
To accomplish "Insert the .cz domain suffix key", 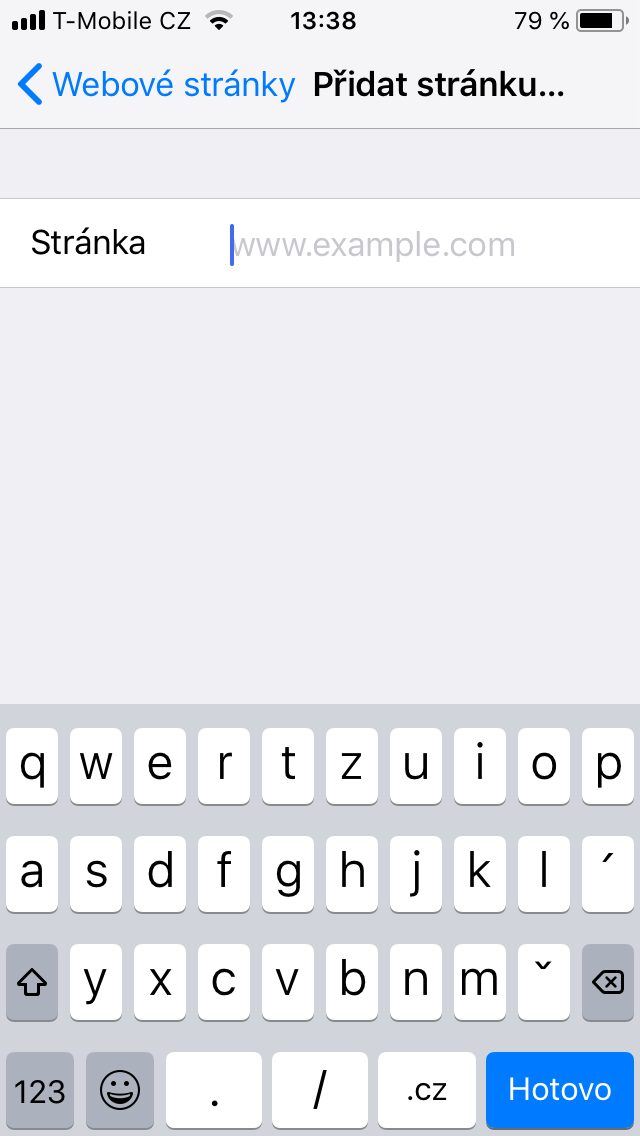I will coord(426,1089).
